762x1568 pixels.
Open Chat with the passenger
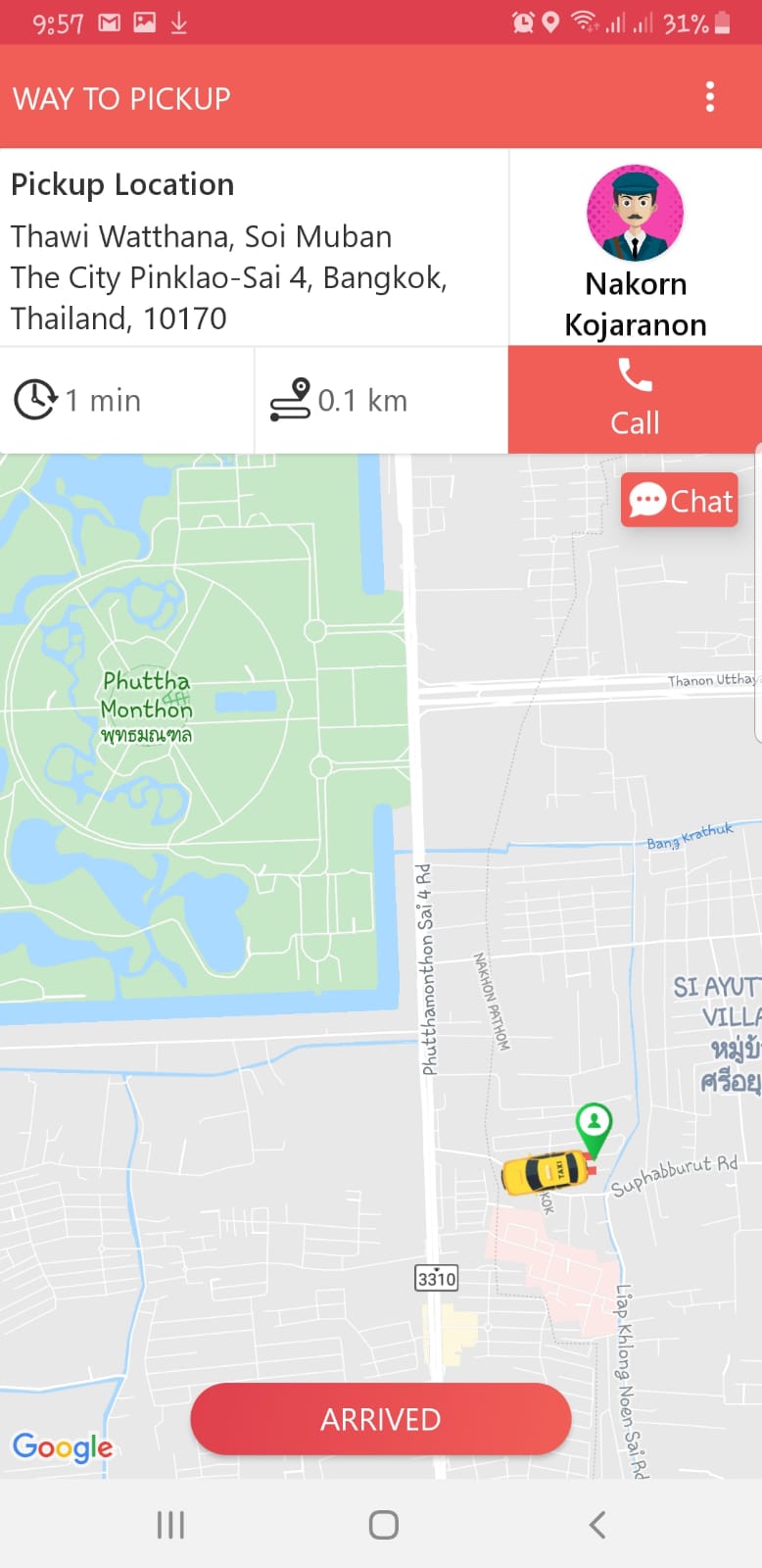click(x=680, y=501)
